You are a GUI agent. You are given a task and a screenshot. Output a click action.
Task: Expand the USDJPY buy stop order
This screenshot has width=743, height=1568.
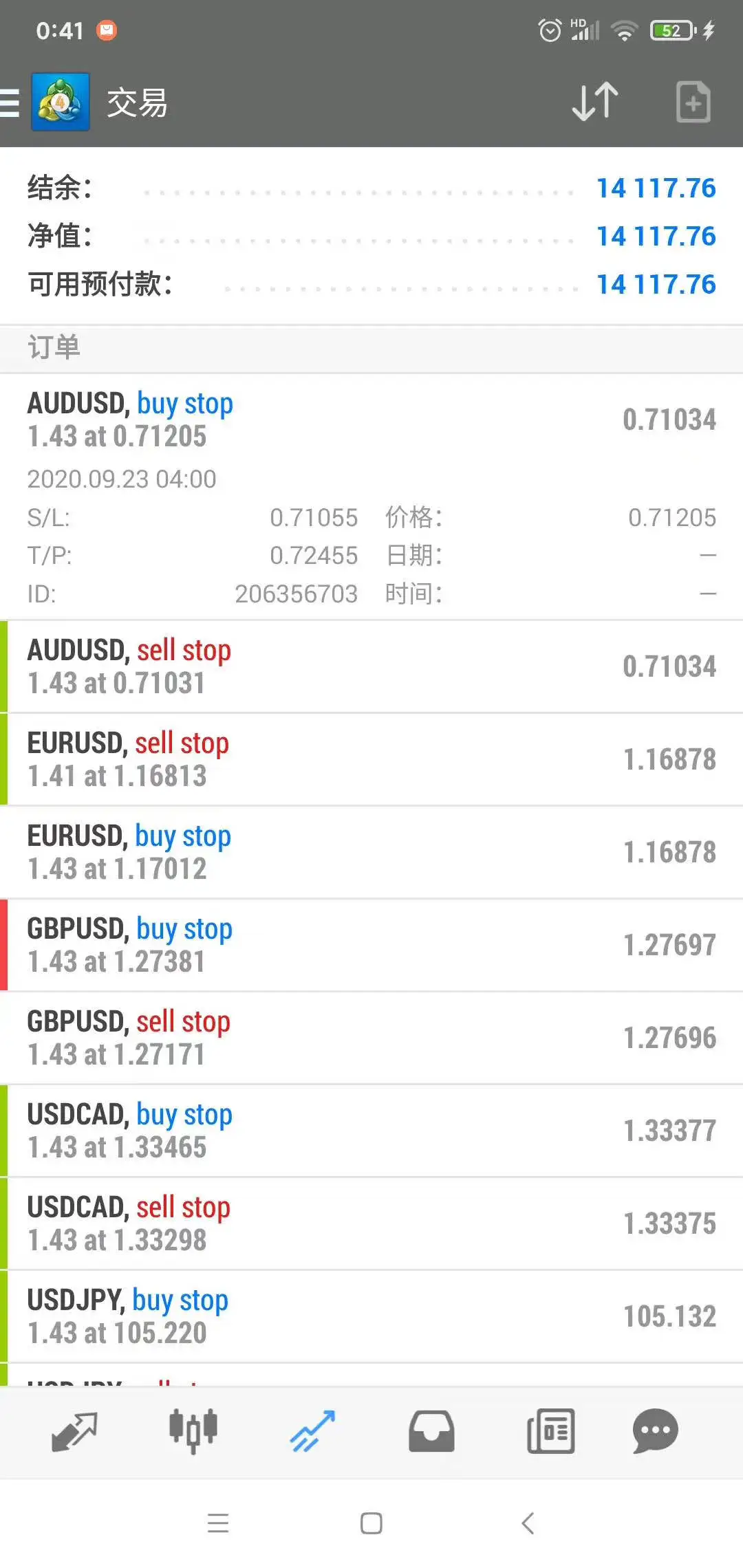pyautogui.click(x=371, y=1316)
